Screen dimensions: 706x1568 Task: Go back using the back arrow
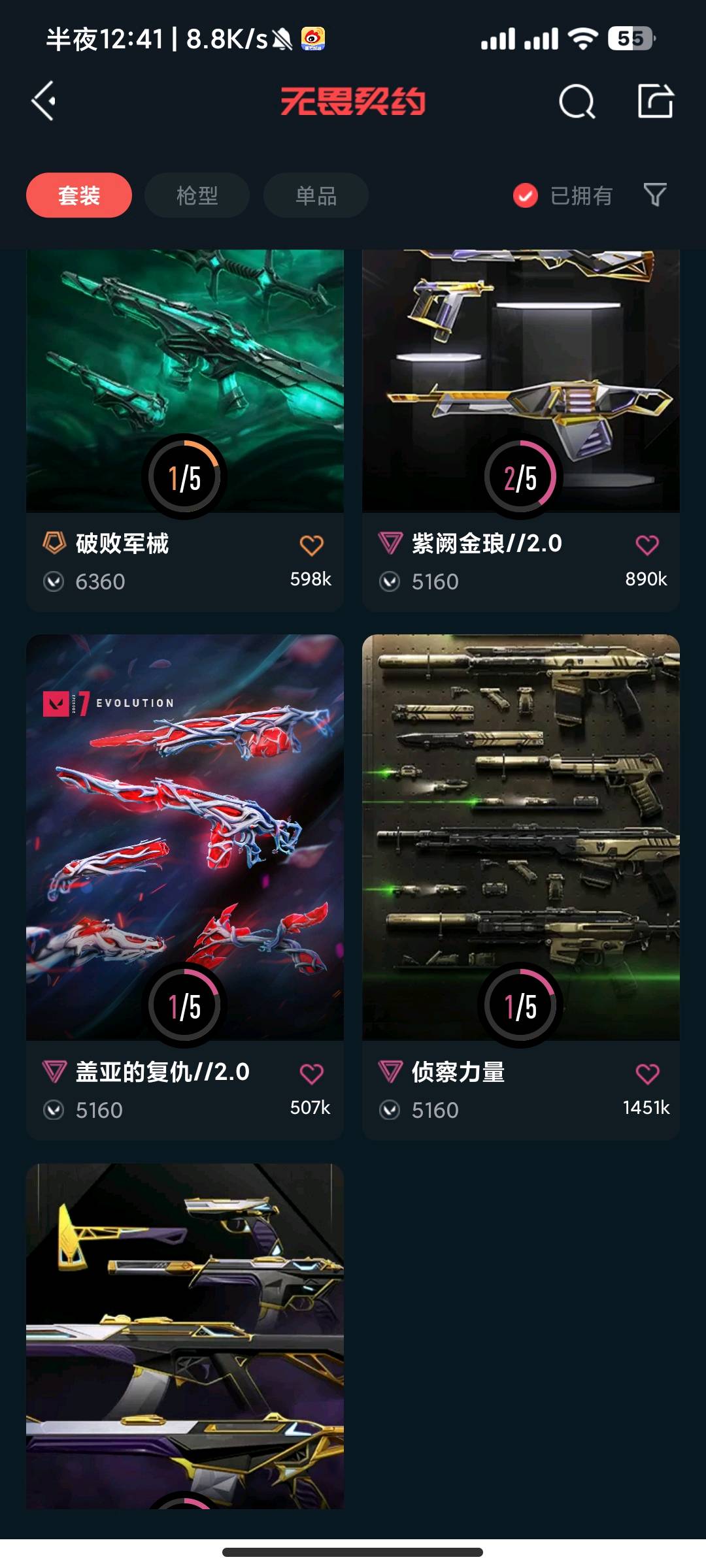44,101
